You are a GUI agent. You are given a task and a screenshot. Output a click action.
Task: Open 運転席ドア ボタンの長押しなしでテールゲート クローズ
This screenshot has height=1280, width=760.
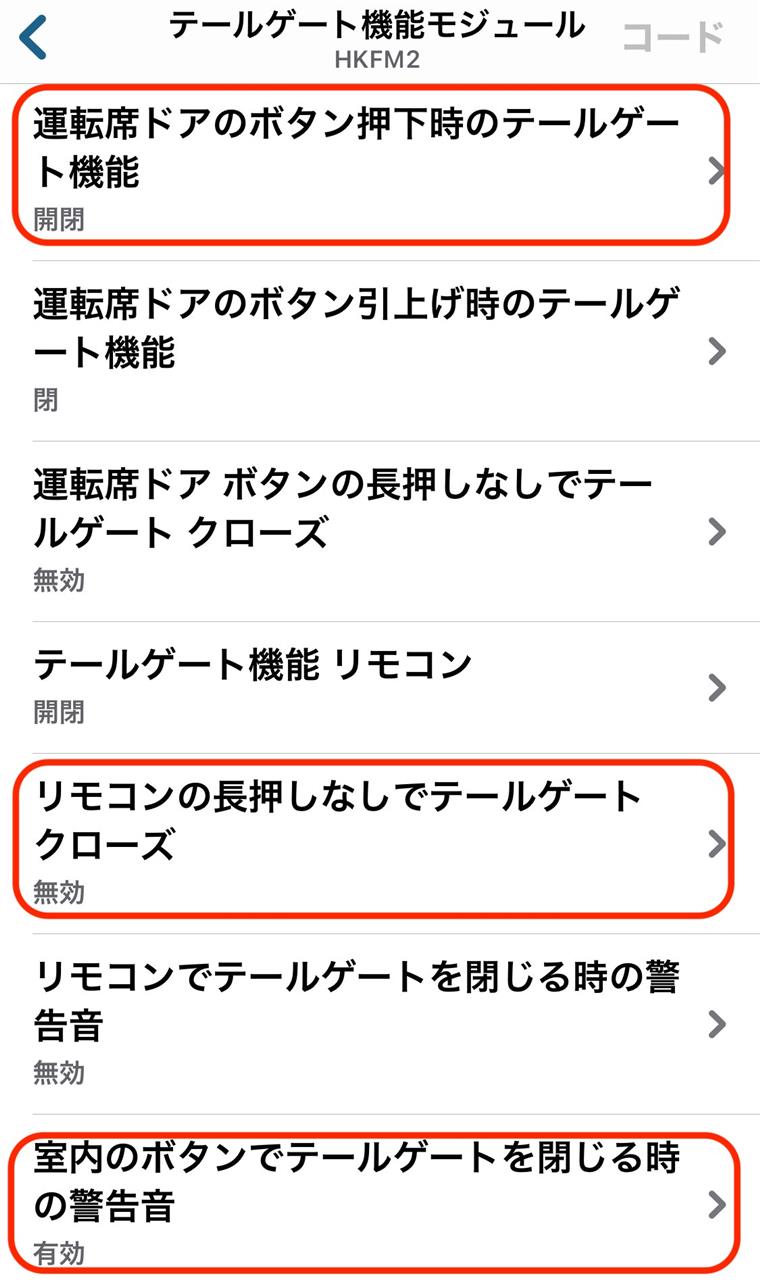[380, 531]
